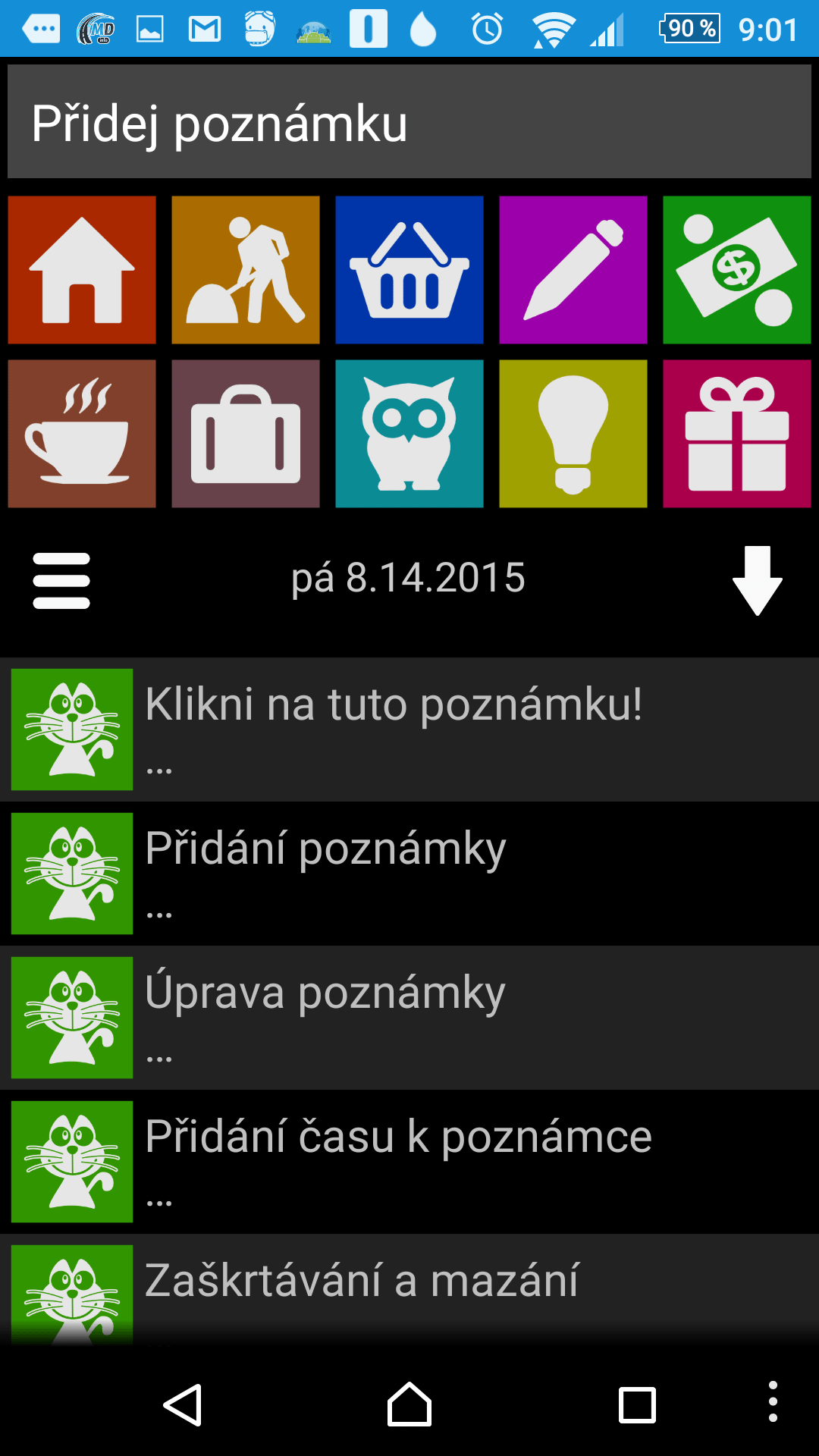Select the red house category tile
Viewport: 819px width, 1456px height.
tap(82, 270)
